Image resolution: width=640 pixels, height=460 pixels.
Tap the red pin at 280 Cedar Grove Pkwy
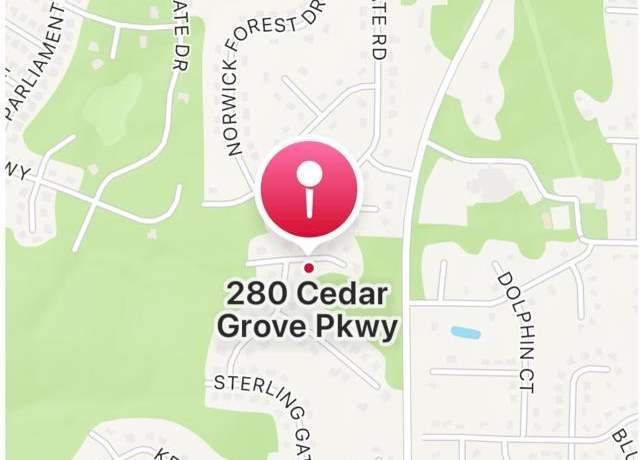point(309,189)
